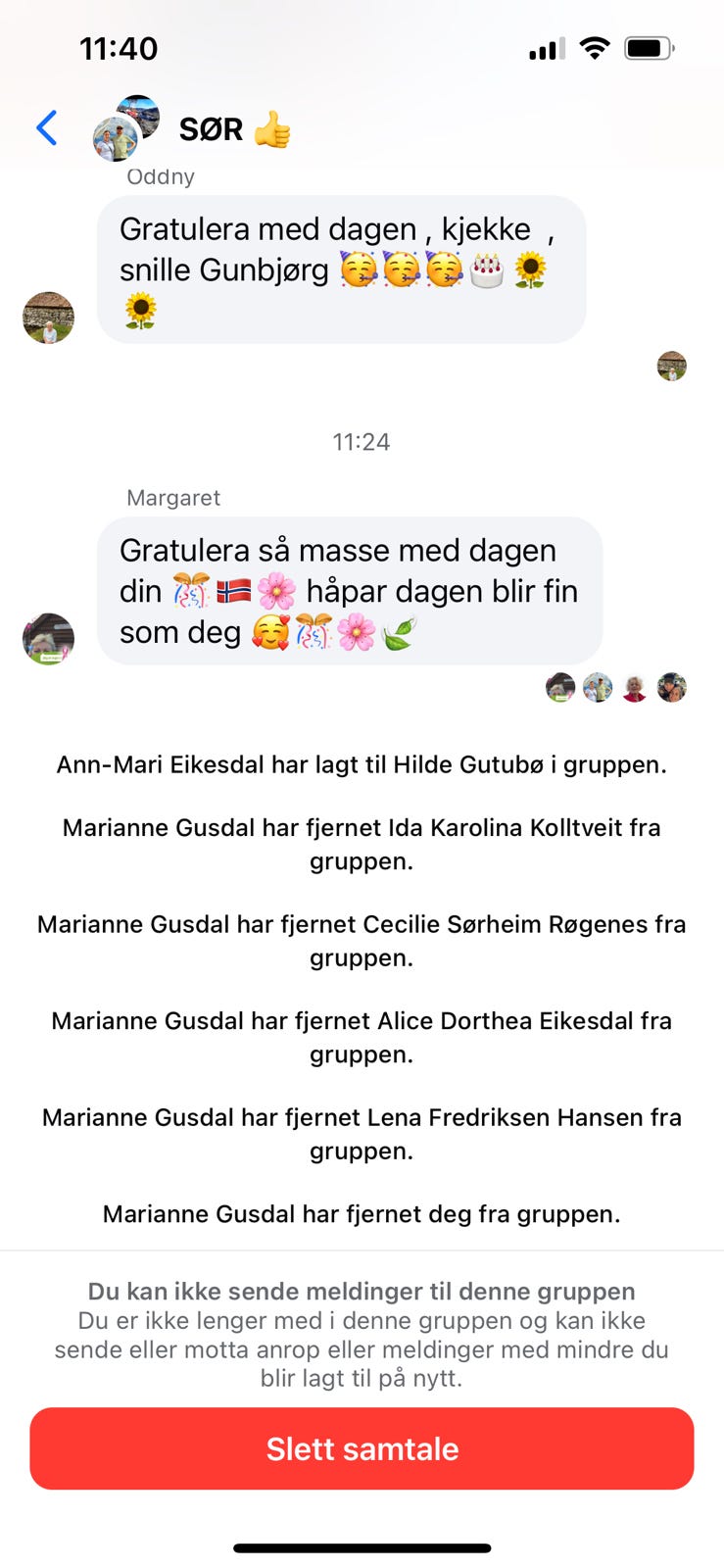Tap the battery indicator in the status bar

pyautogui.click(x=649, y=46)
